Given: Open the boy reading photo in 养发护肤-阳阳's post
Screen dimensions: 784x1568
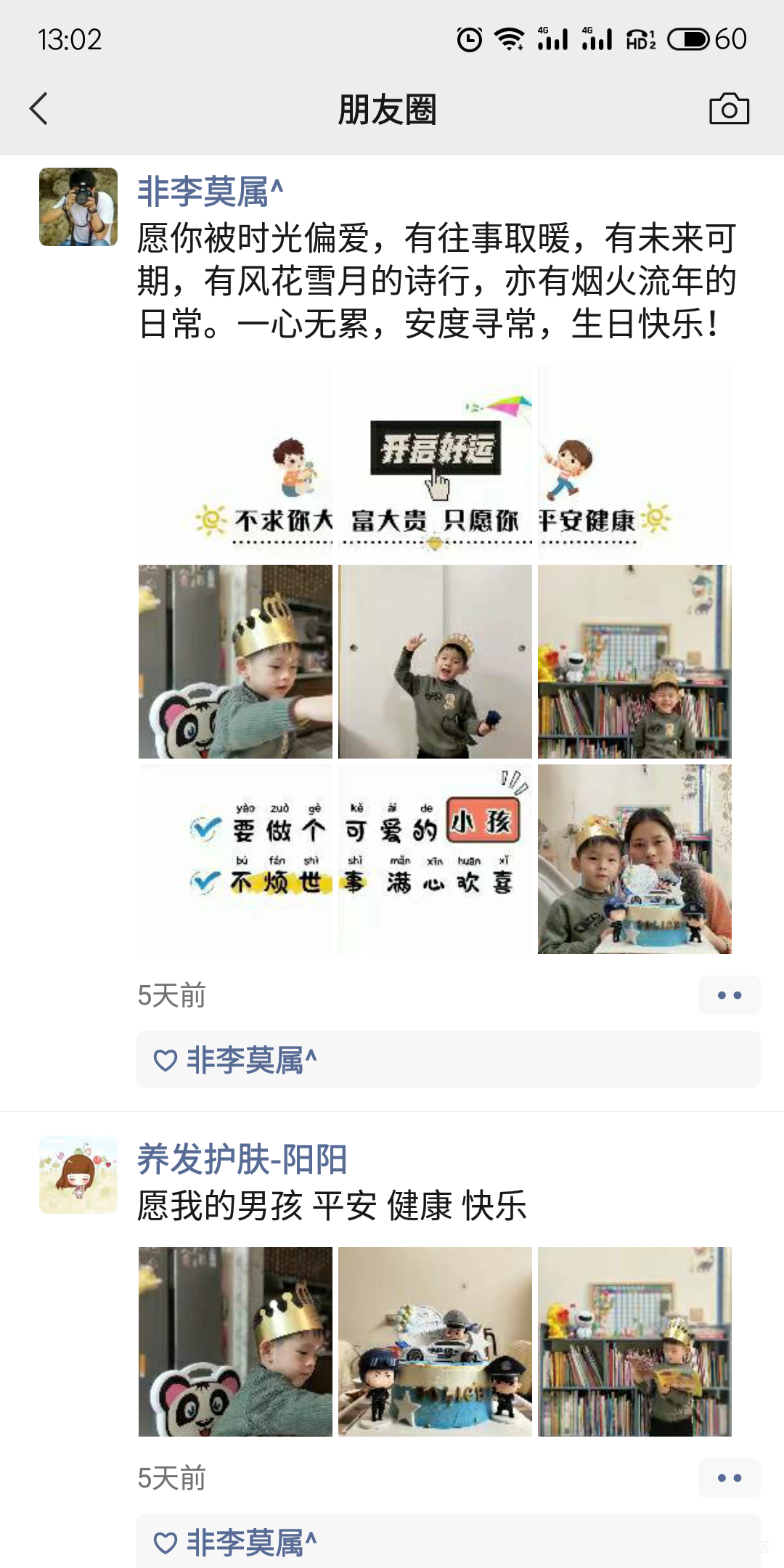Looking at the screenshot, I should (x=634, y=1342).
